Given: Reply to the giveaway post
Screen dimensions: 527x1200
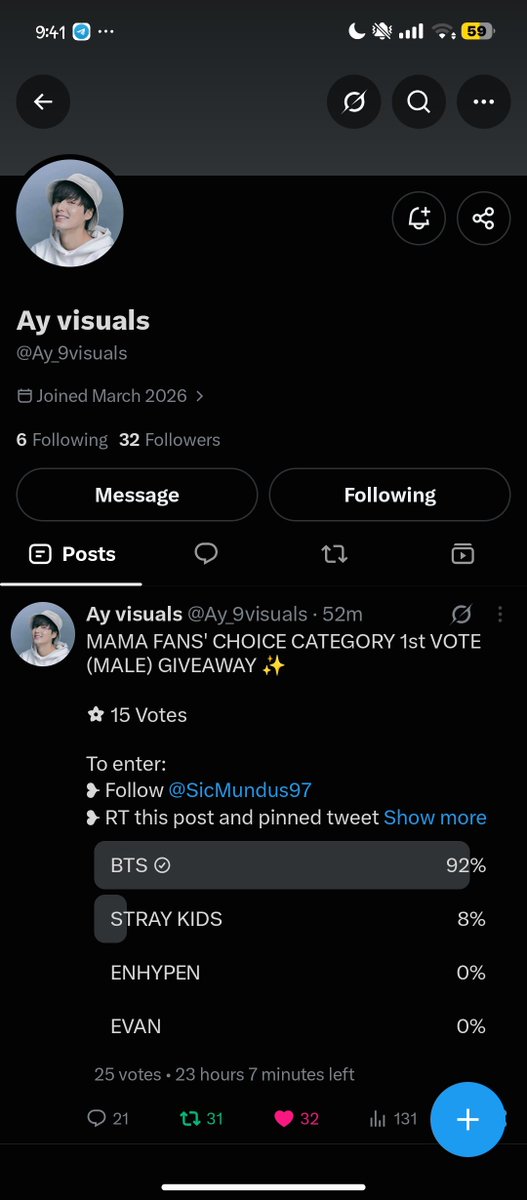Looking at the screenshot, I should 108,1118.
